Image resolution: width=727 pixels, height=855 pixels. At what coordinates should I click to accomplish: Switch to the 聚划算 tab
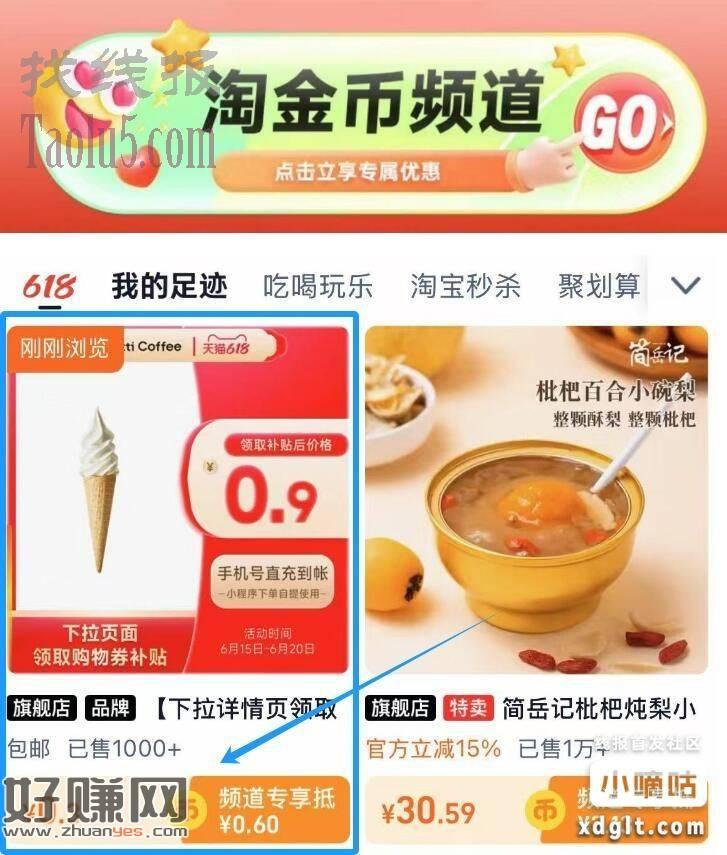(598, 287)
